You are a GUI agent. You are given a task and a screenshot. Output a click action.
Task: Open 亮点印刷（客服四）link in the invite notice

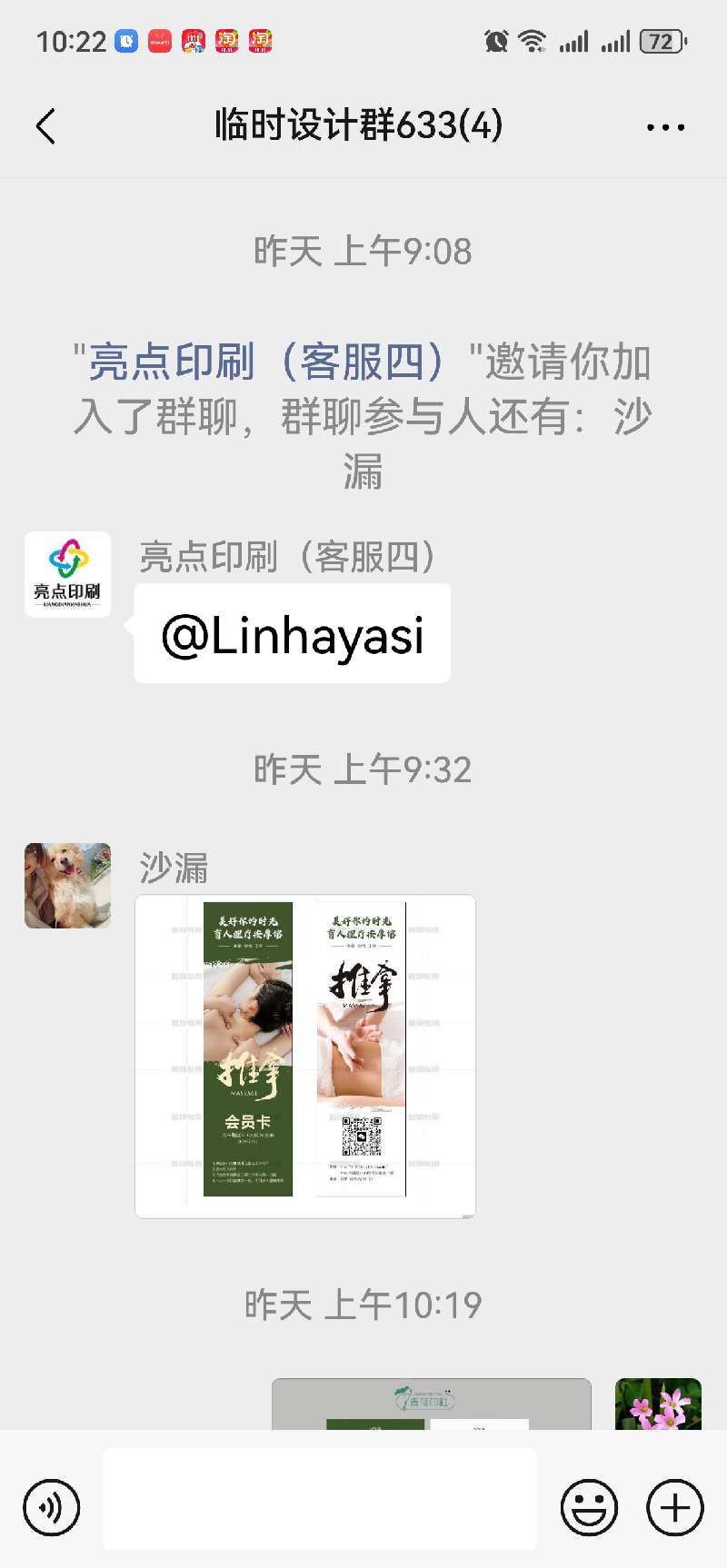(265, 362)
